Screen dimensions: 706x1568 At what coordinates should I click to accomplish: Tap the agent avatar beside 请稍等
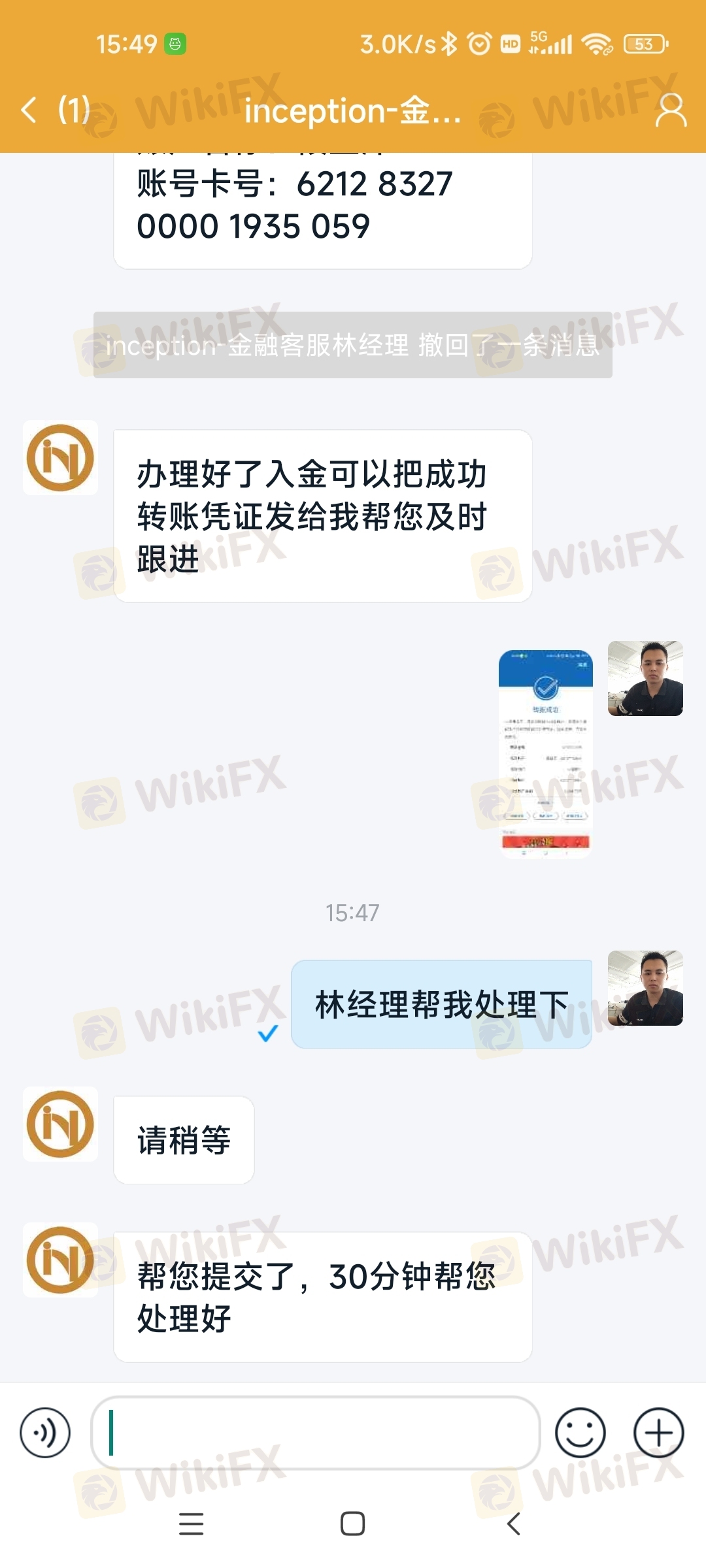pos(60,1124)
